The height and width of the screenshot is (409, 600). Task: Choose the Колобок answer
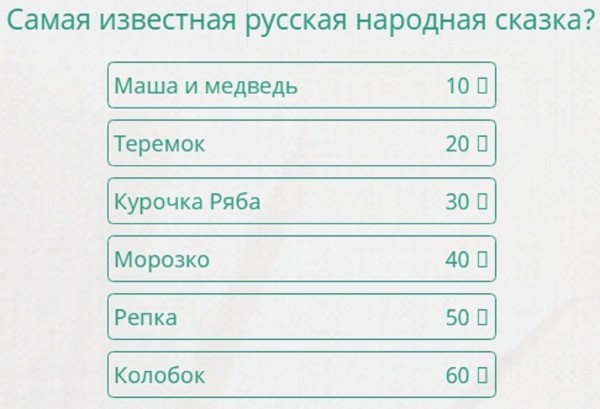pos(301,375)
